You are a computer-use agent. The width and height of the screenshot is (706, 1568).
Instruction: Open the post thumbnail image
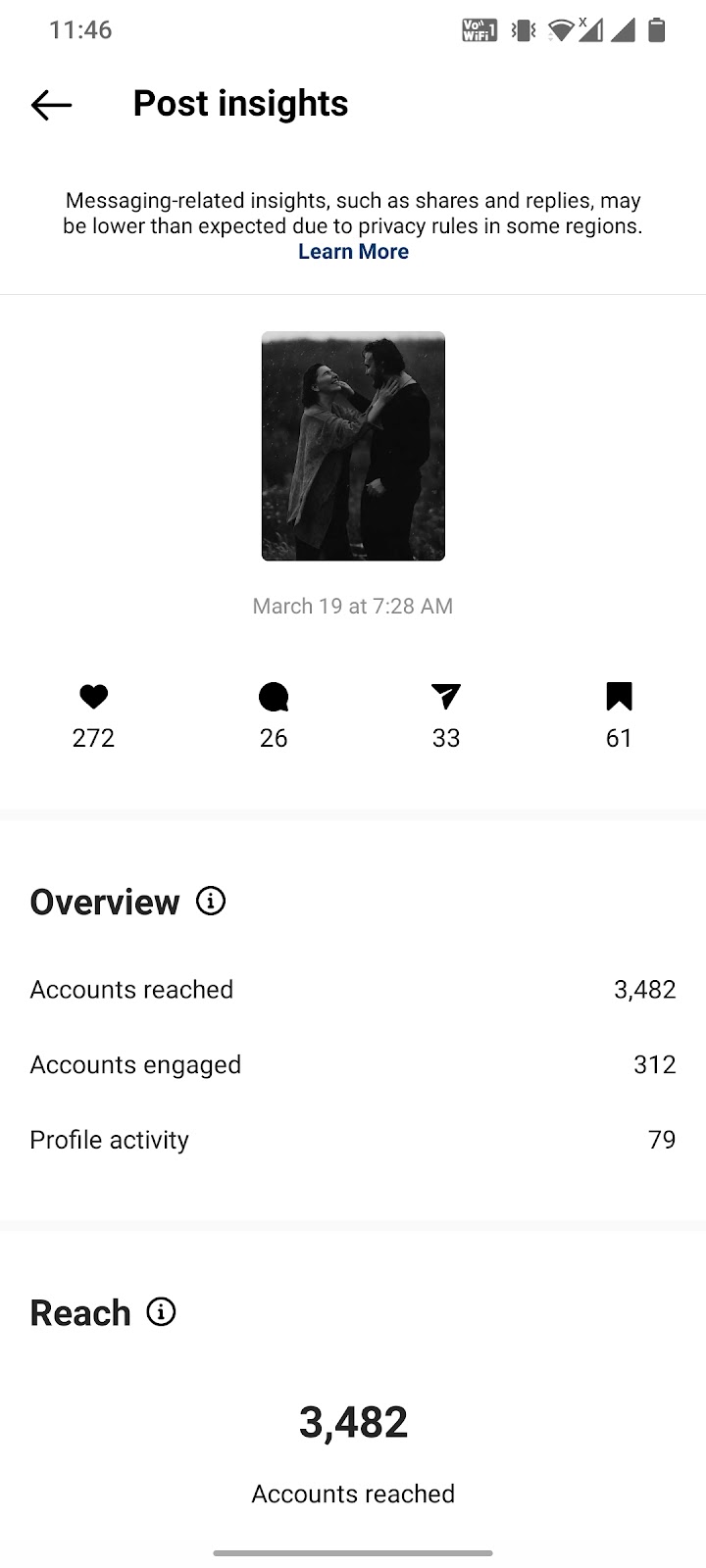coord(353,446)
